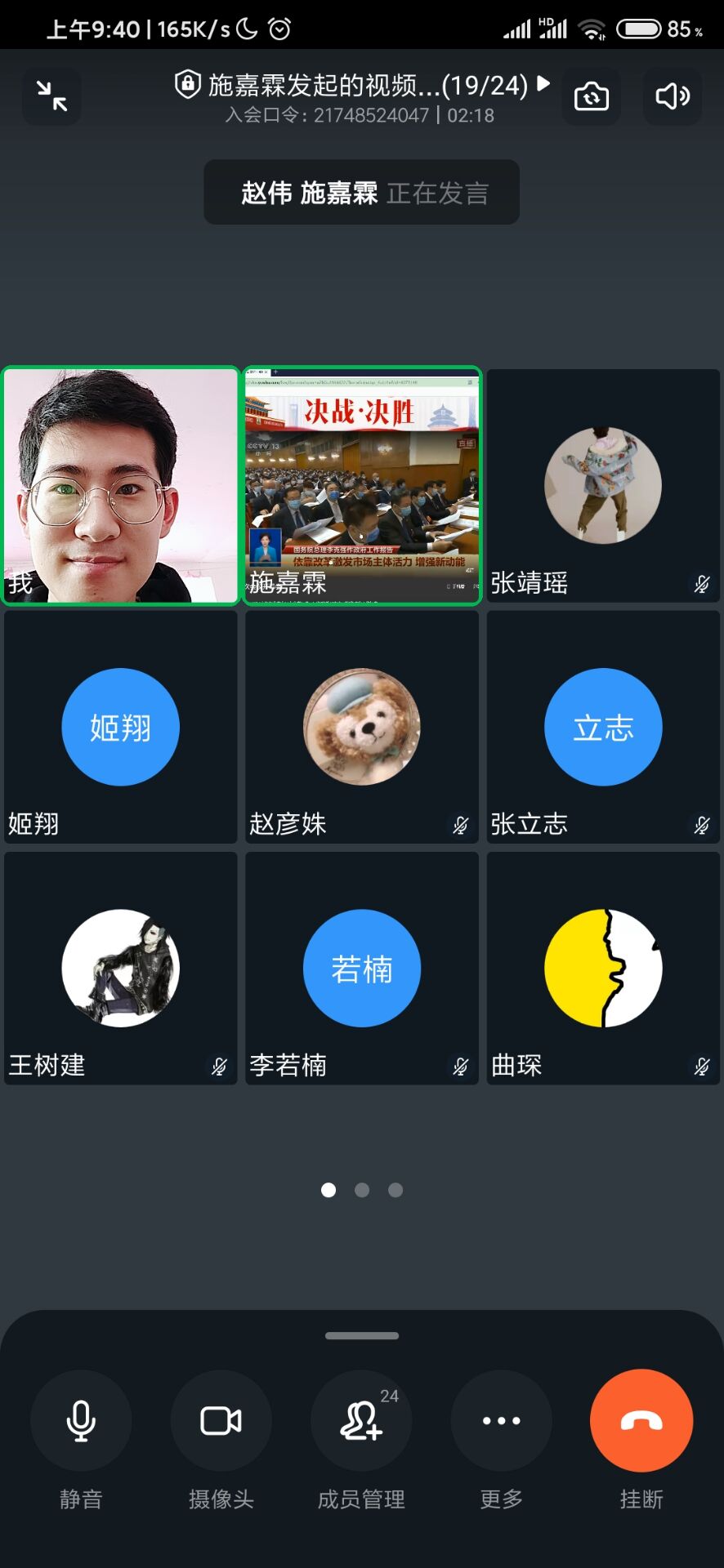This screenshot has width=724, height=1568.
Task: Toggle the 摄像头 camera button
Action: click(221, 1421)
